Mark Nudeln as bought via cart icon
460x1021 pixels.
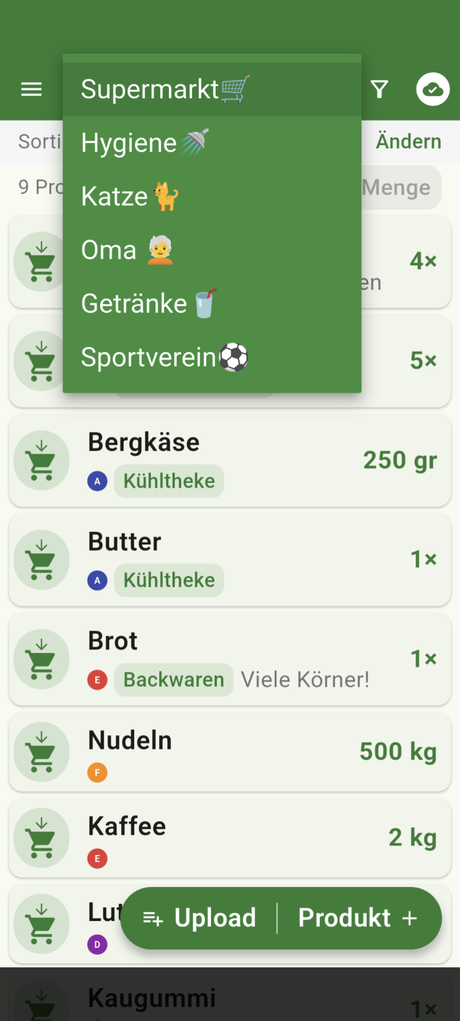42,751
